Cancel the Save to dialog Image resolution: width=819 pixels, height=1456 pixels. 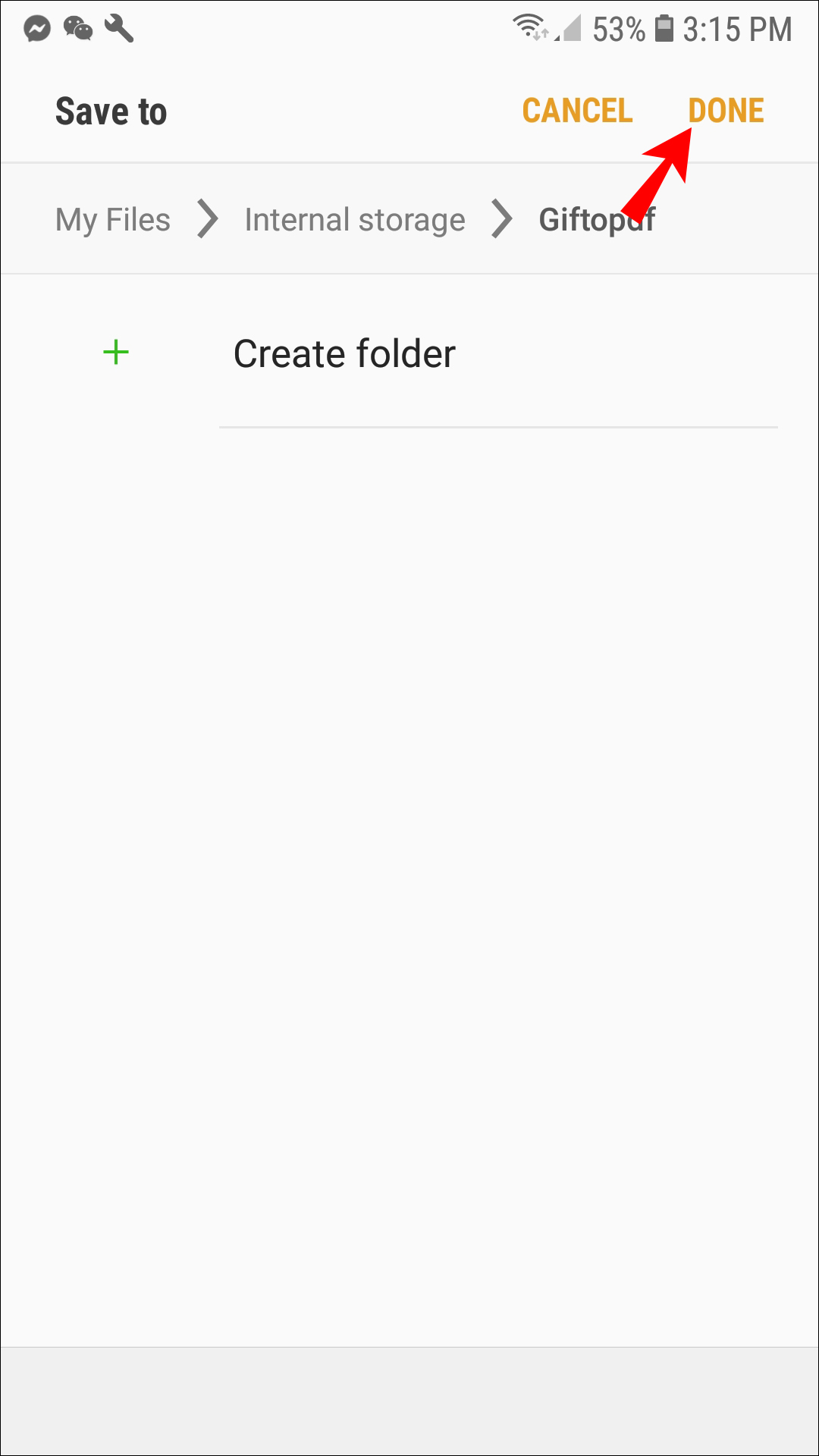coord(577,111)
